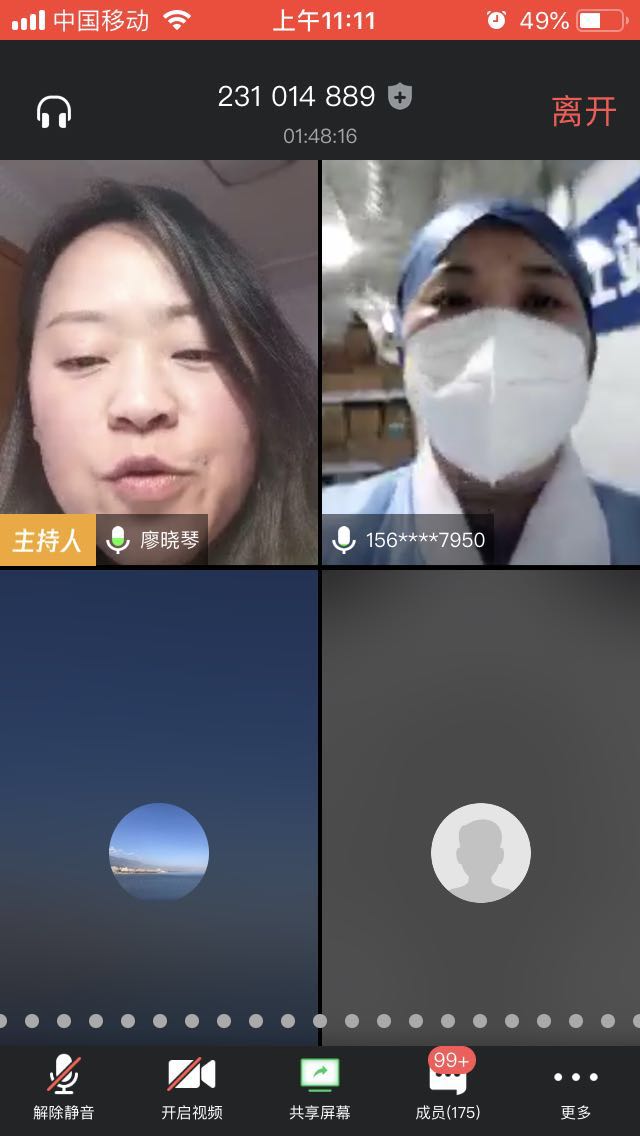This screenshot has height=1136, width=640.
Task: Unmute microphone with 解除静音
Action: 64,1087
